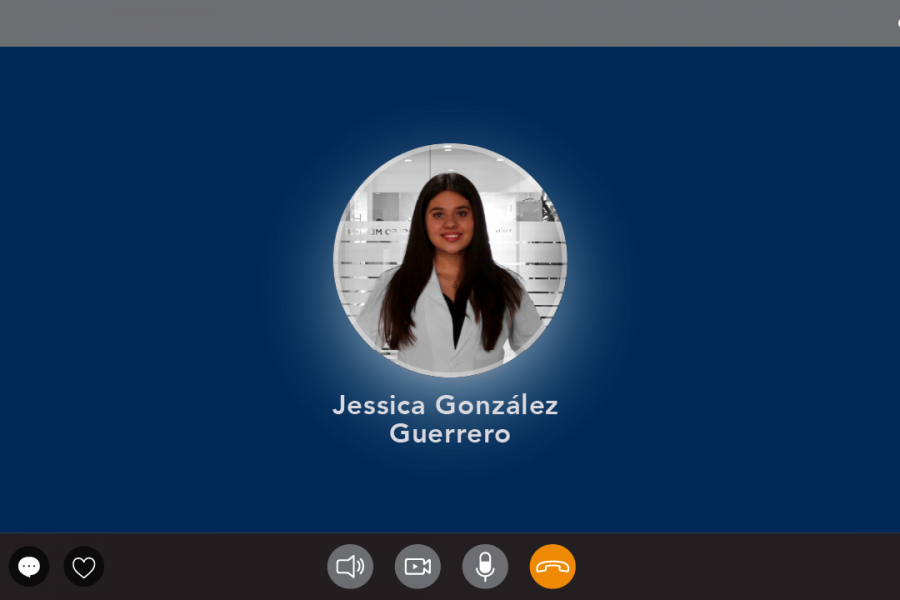The image size is (900, 600).
Task: Toggle the speaker audio button
Action: (350, 567)
